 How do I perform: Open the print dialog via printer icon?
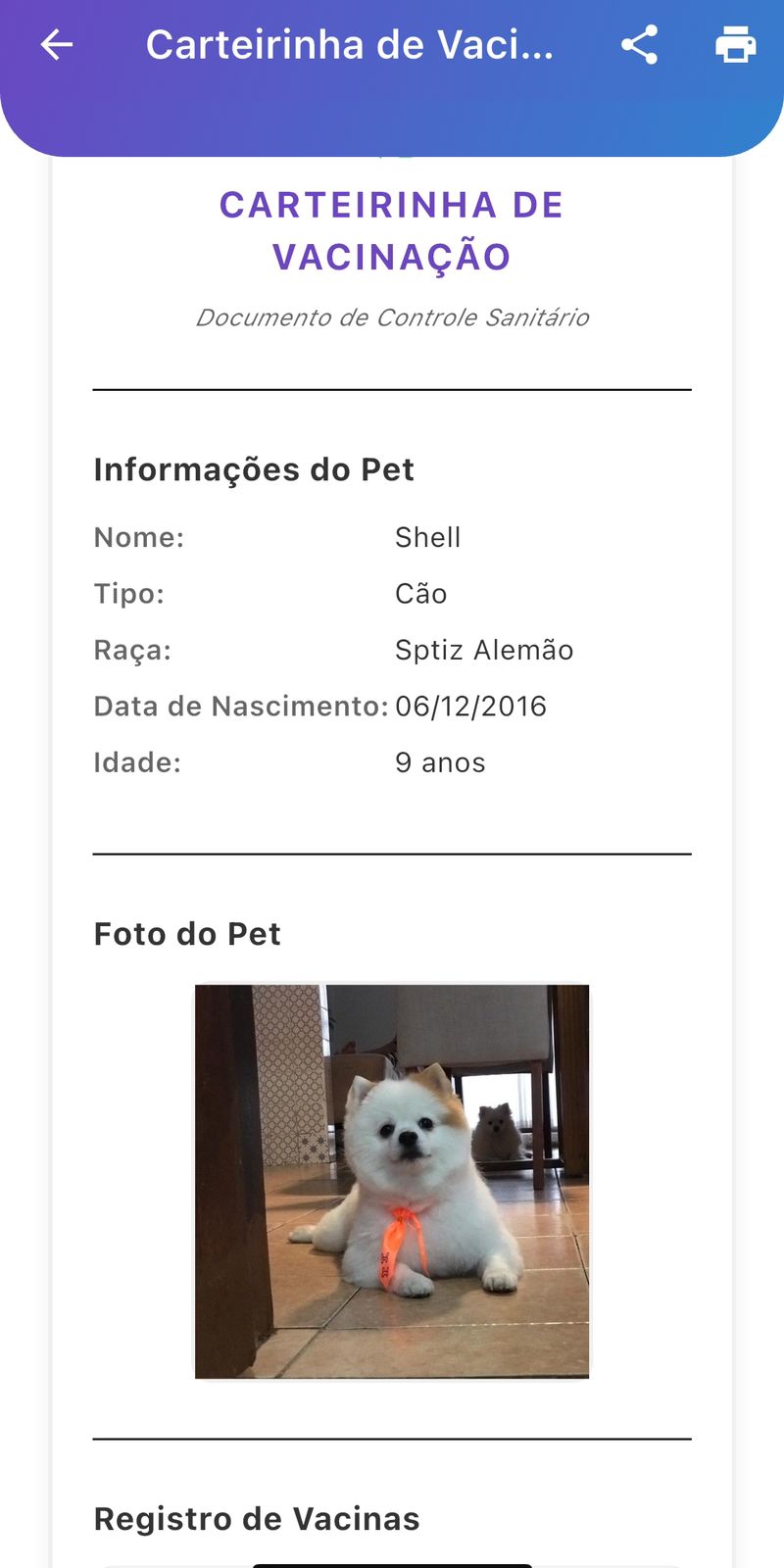pyautogui.click(x=735, y=43)
